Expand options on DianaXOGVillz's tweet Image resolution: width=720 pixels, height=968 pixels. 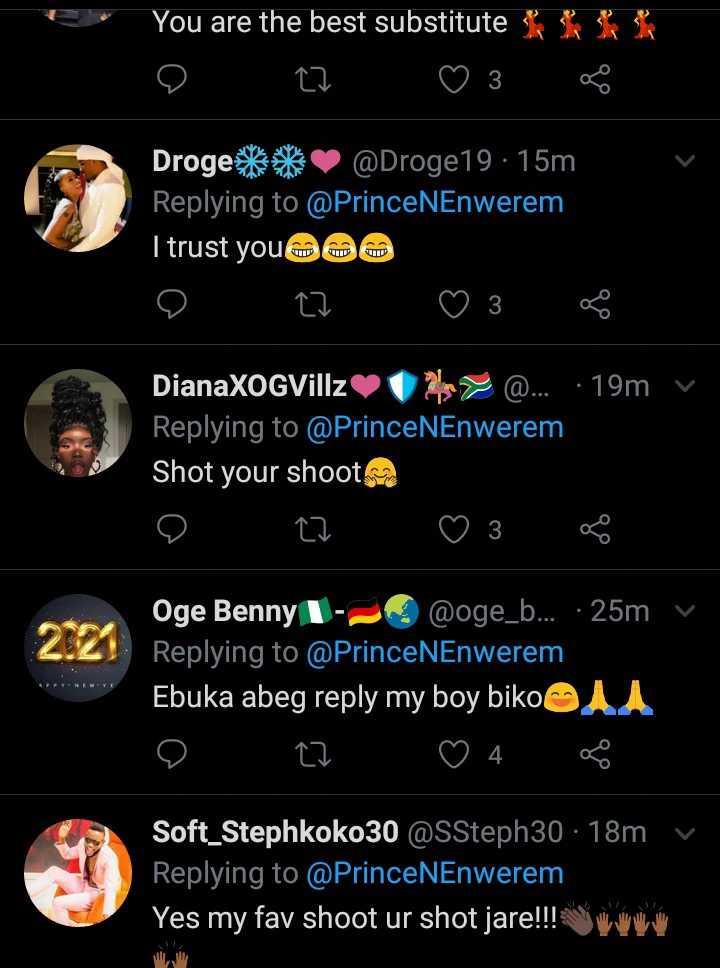[686, 386]
